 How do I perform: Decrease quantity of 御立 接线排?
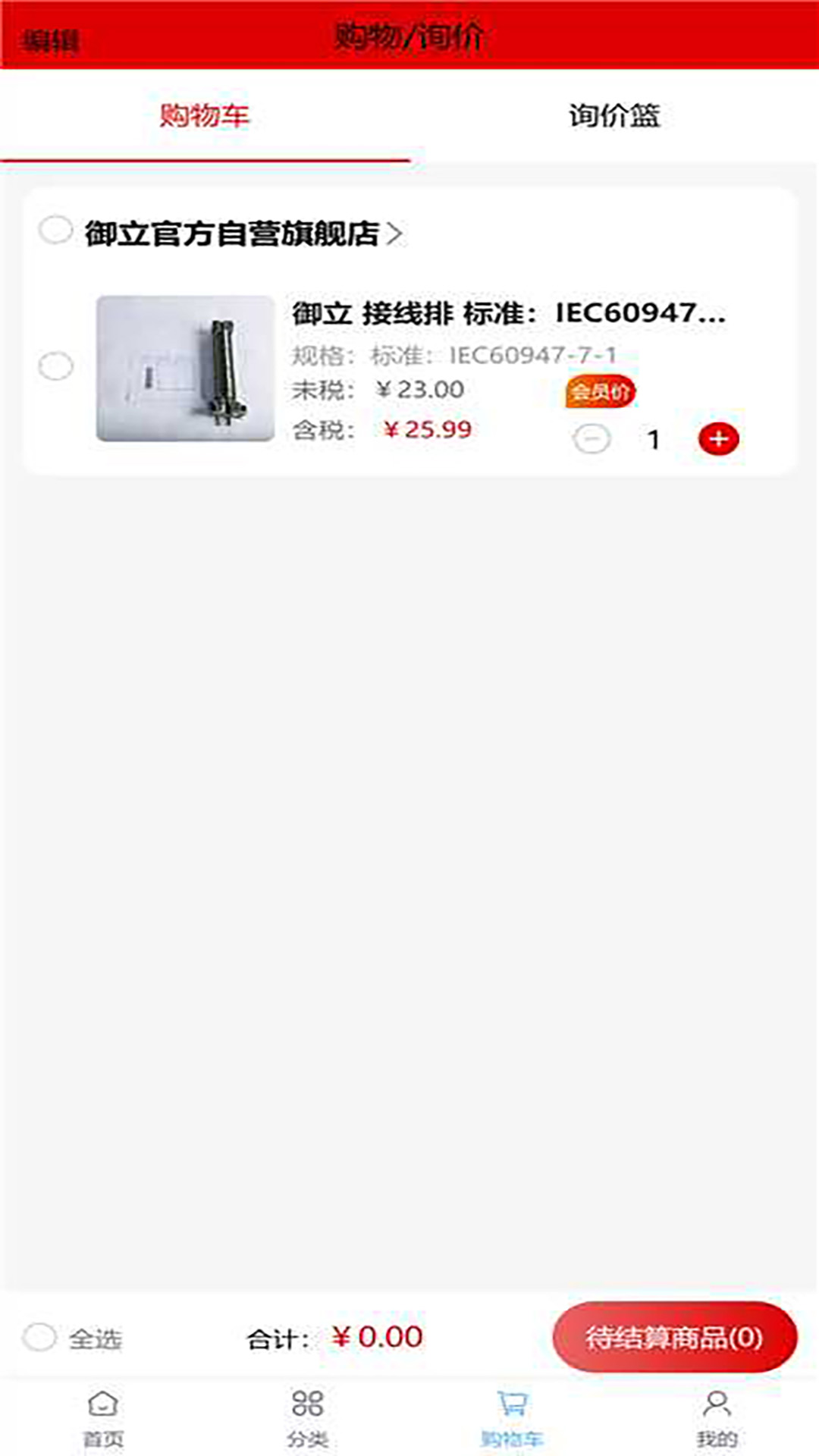tap(591, 439)
